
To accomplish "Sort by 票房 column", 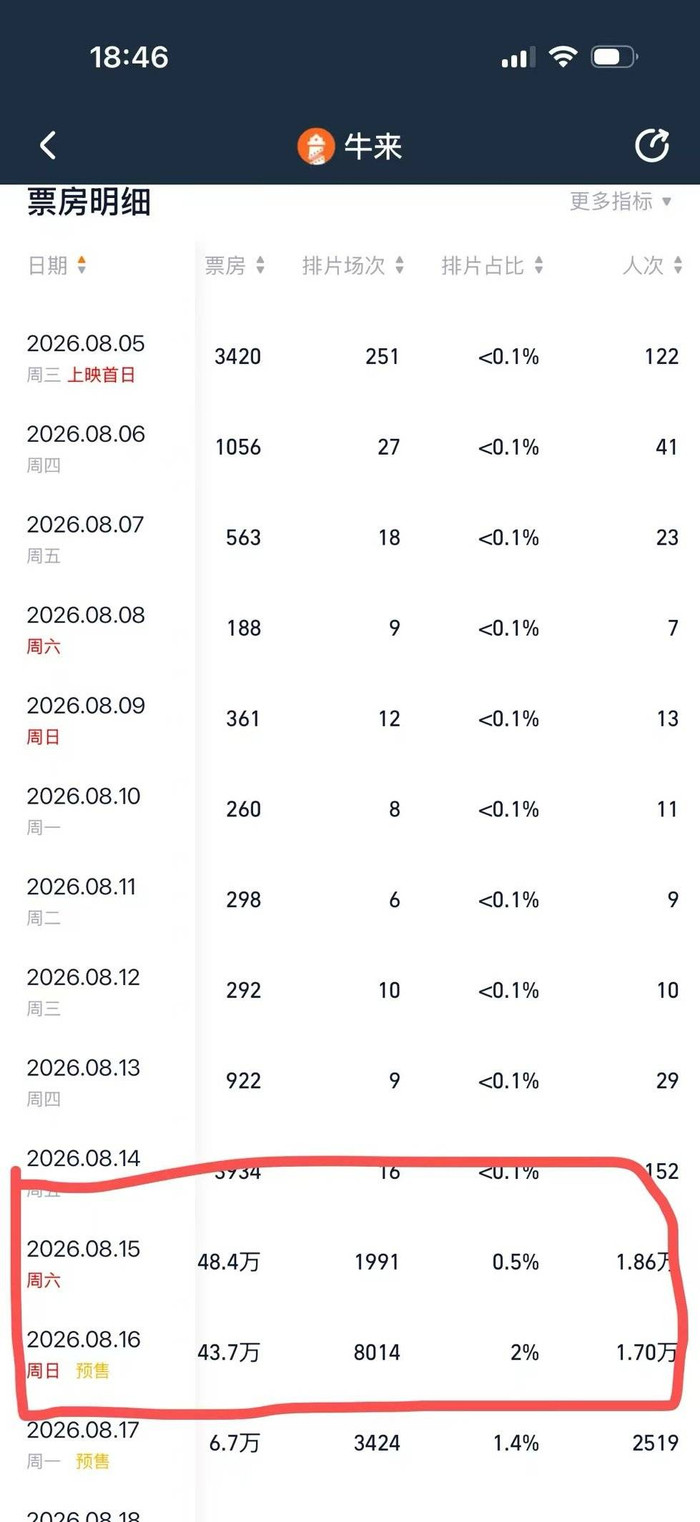I will (x=235, y=265).
